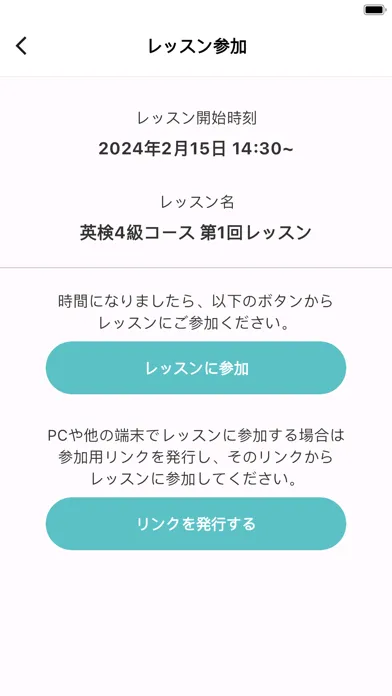Tap the リンクを発行する button
This screenshot has height=696, width=392.
pyautogui.click(x=196, y=524)
